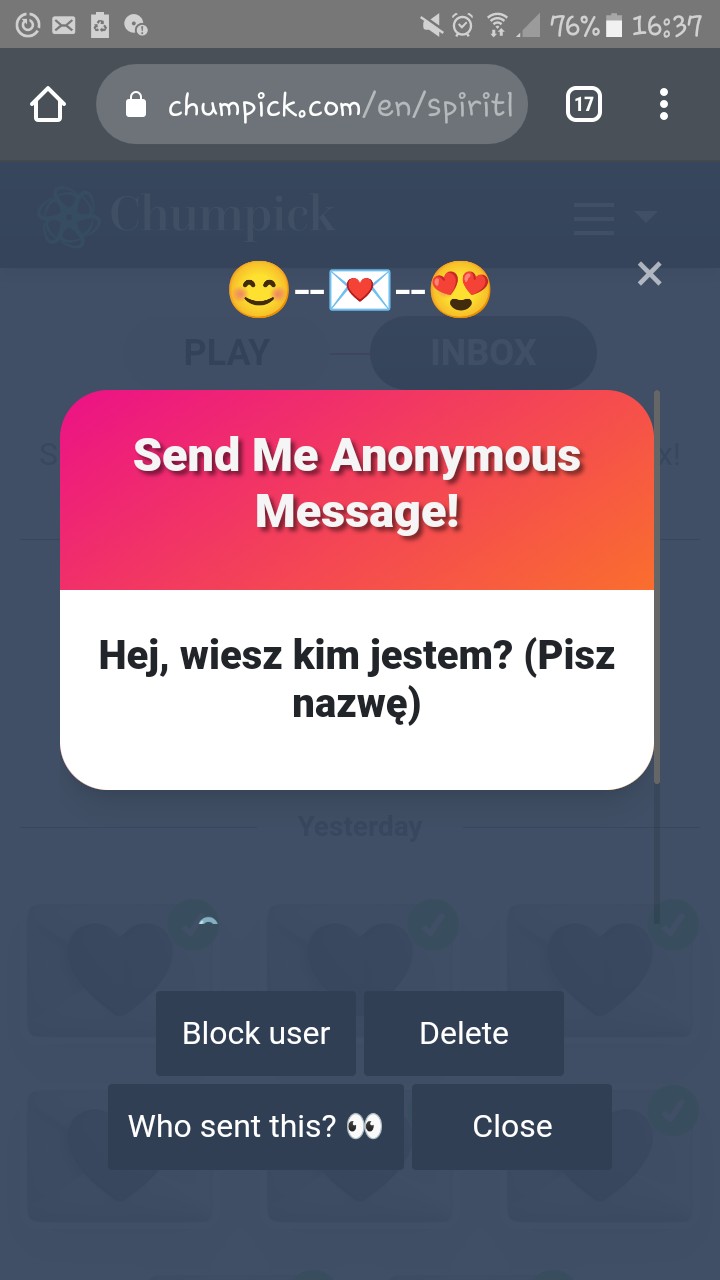This screenshot has height=1280, width=720.
Task: Close the message dialog
Action: pyautogui.click(x=512, y=1126)
